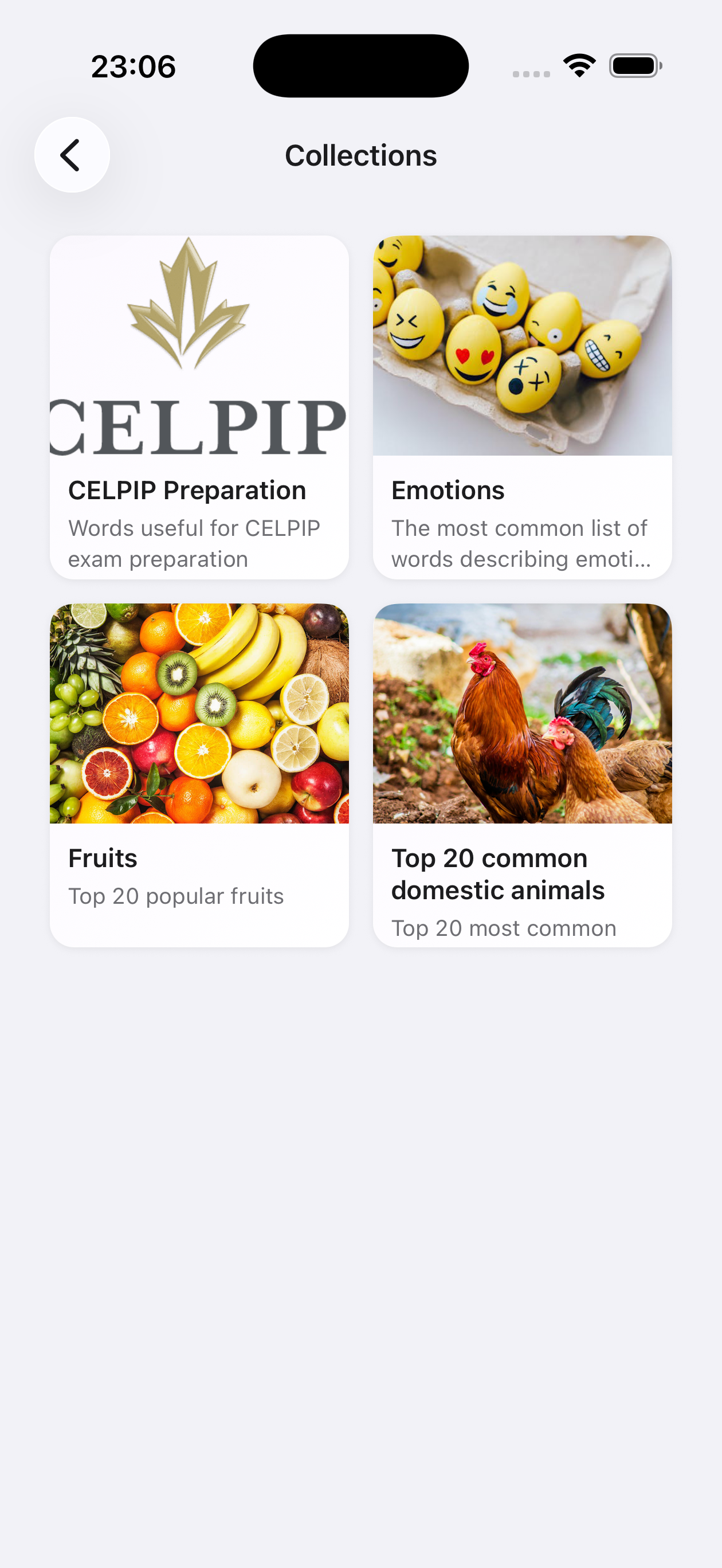Viewport: 722px width, 1568px height.
Task: Open the CELPIP Preparation collection
Action: coord(199,406)
